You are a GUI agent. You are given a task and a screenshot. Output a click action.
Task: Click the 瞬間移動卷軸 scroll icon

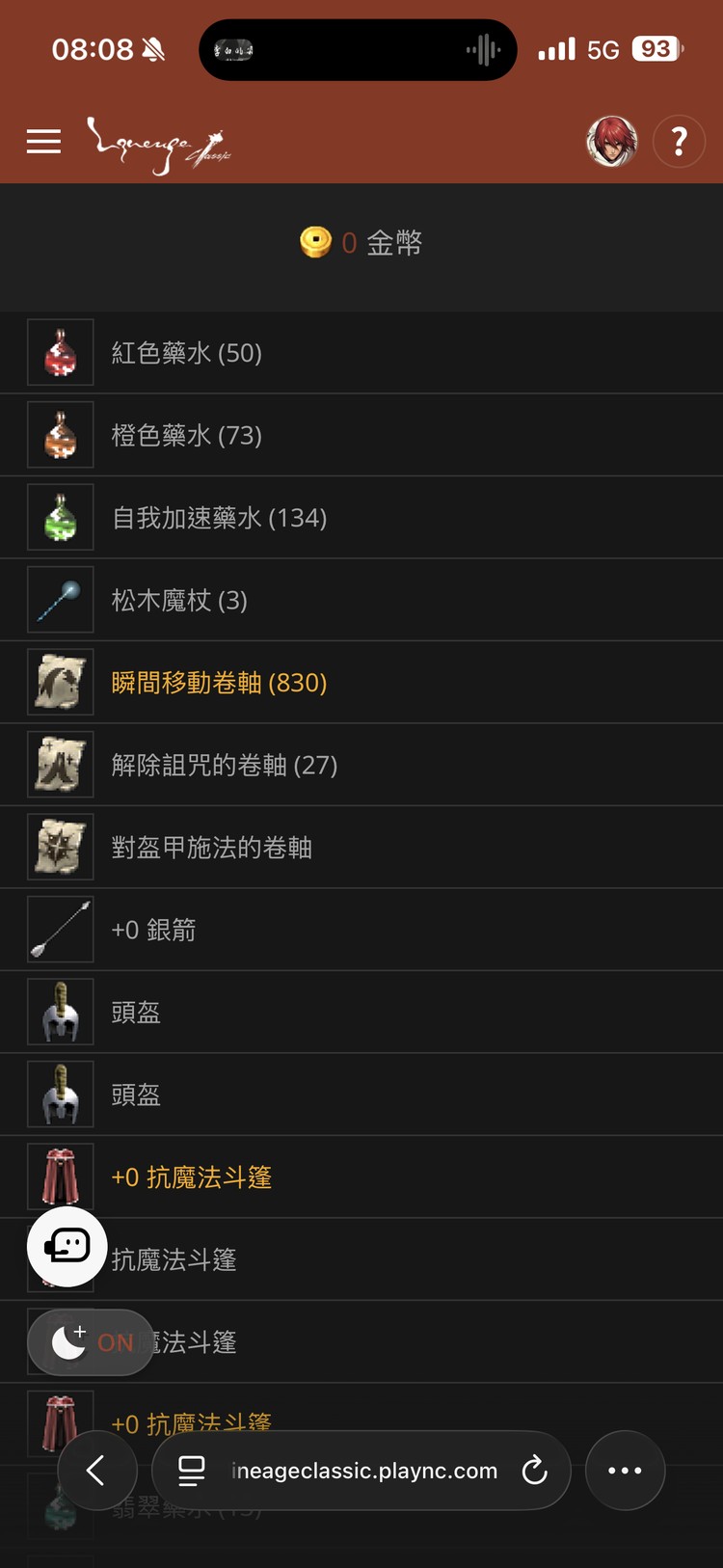tap(60, 682)
